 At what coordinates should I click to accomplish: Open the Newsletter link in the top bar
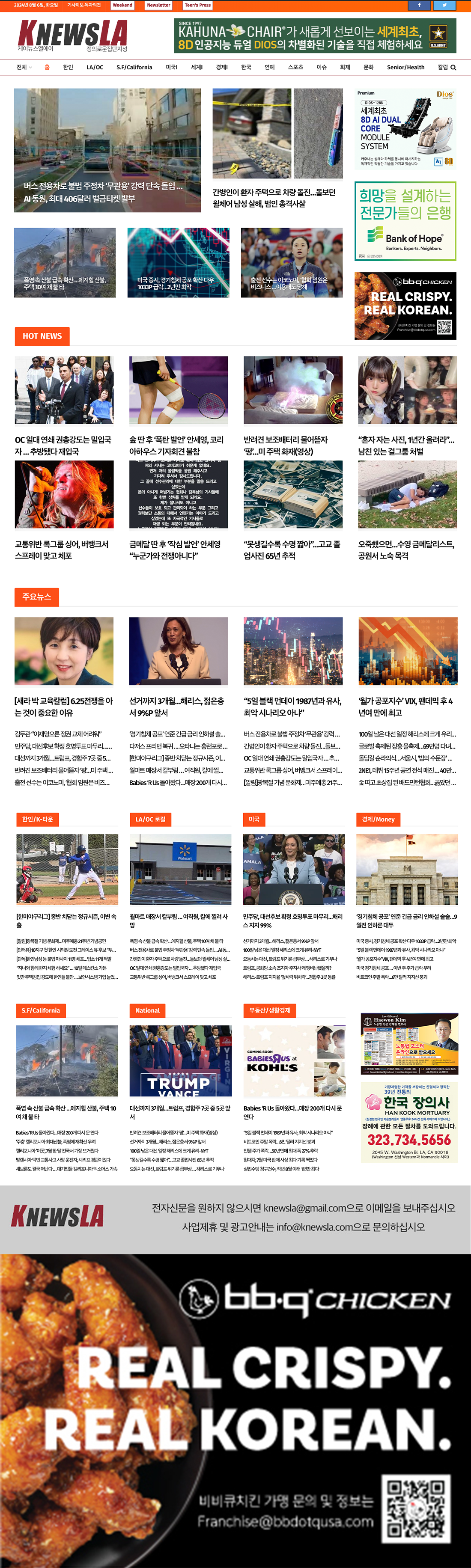[158, 5]
